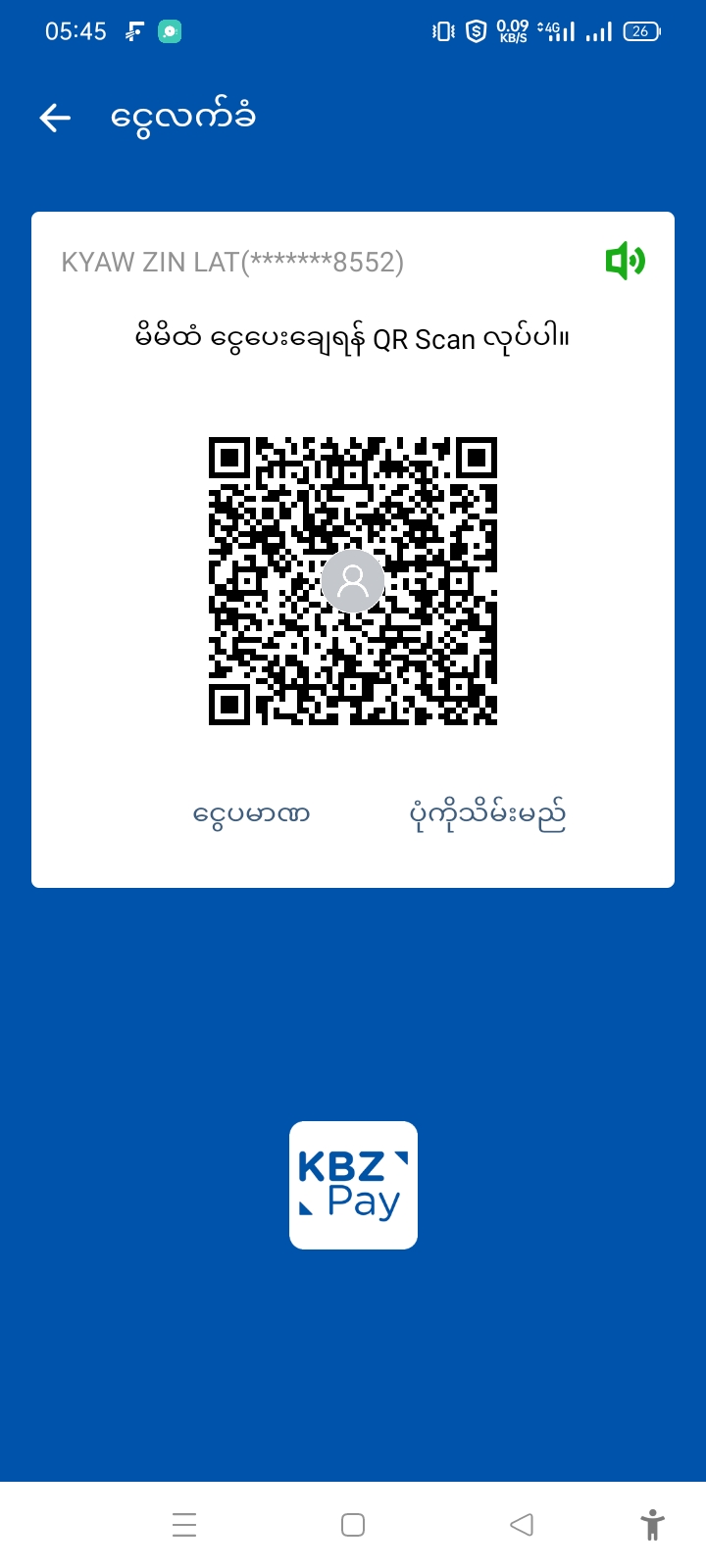Tap the system back triangle
This screenshot has height=1568, width=706.
coord(522,1525)
